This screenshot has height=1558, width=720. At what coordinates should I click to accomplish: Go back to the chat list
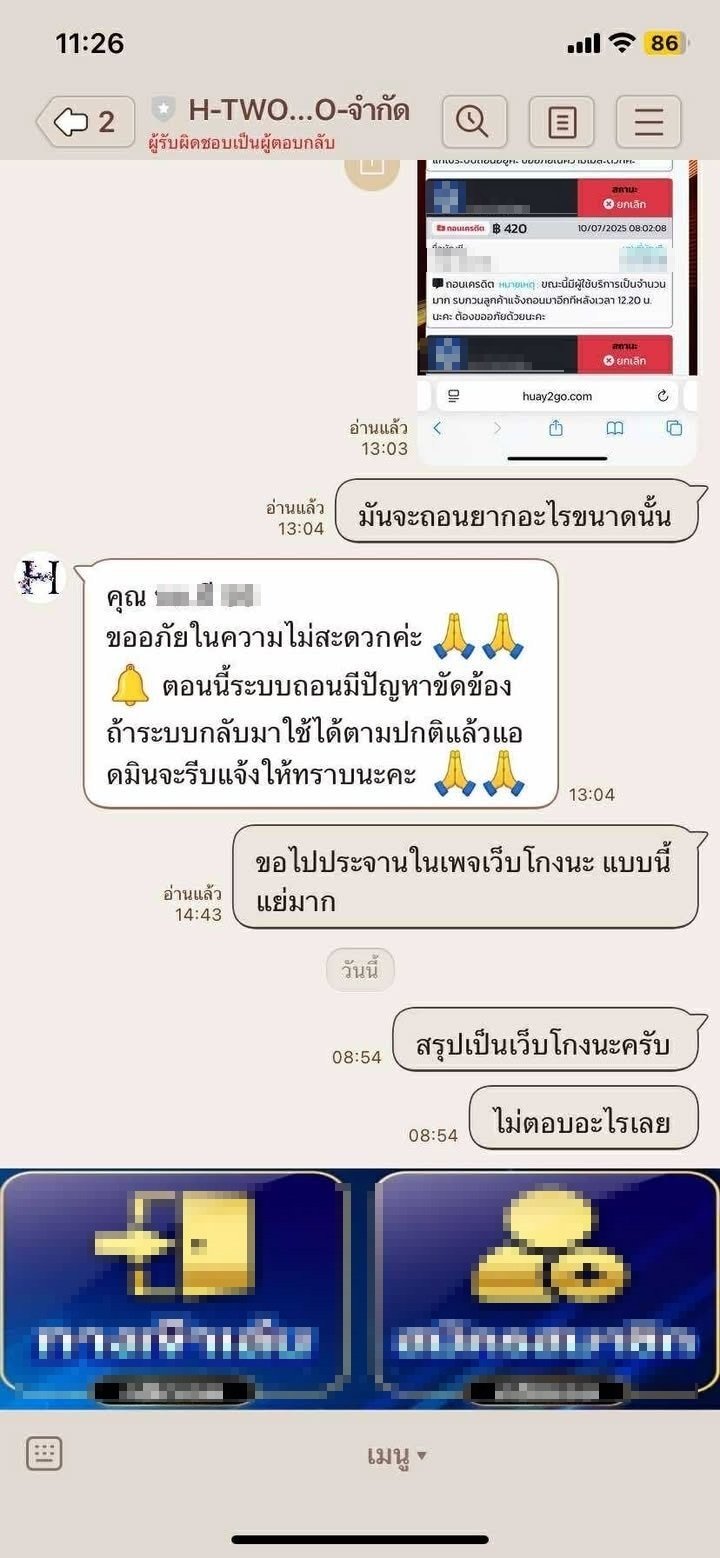(85, 122)
